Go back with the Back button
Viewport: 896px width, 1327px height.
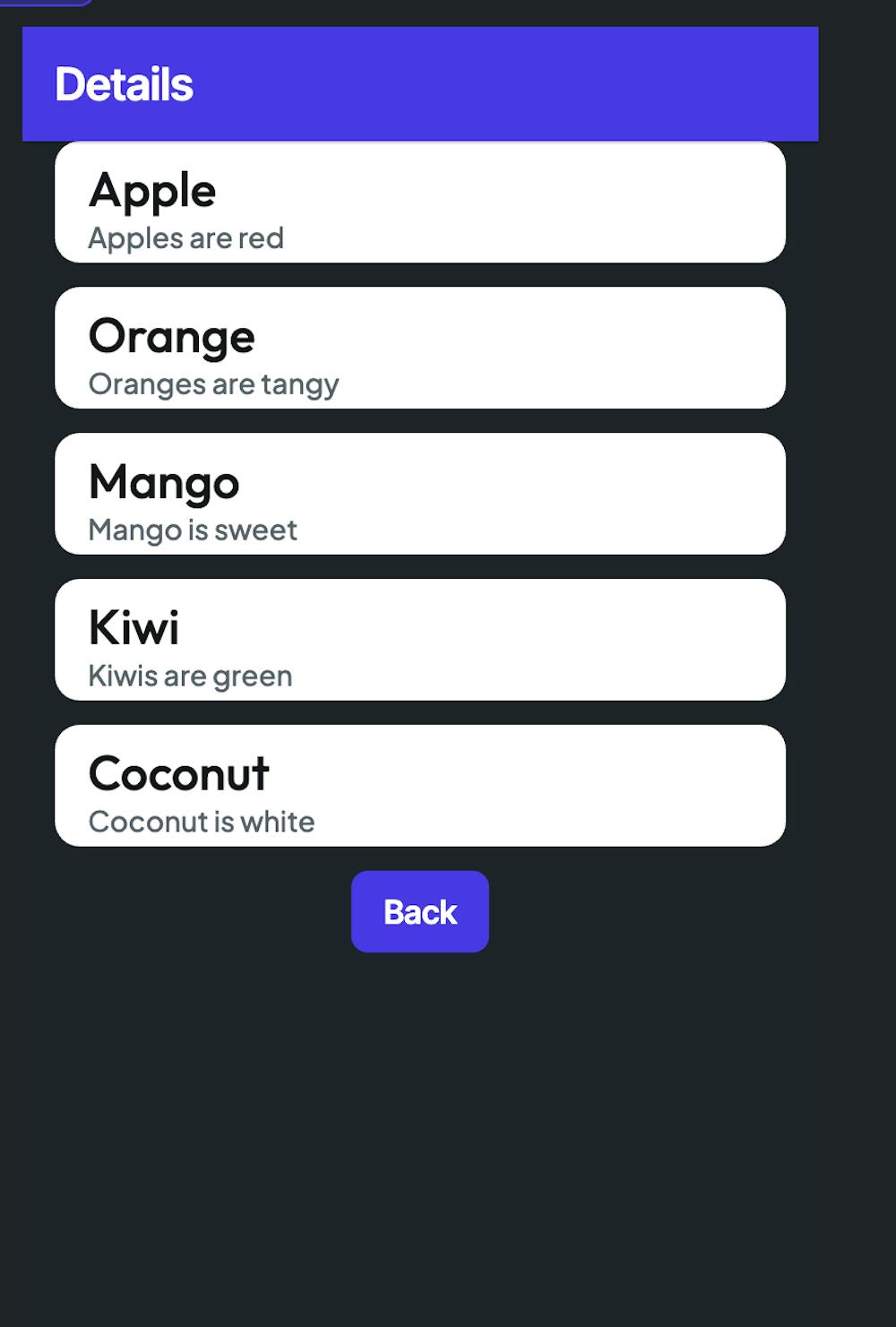coord(419,911)
